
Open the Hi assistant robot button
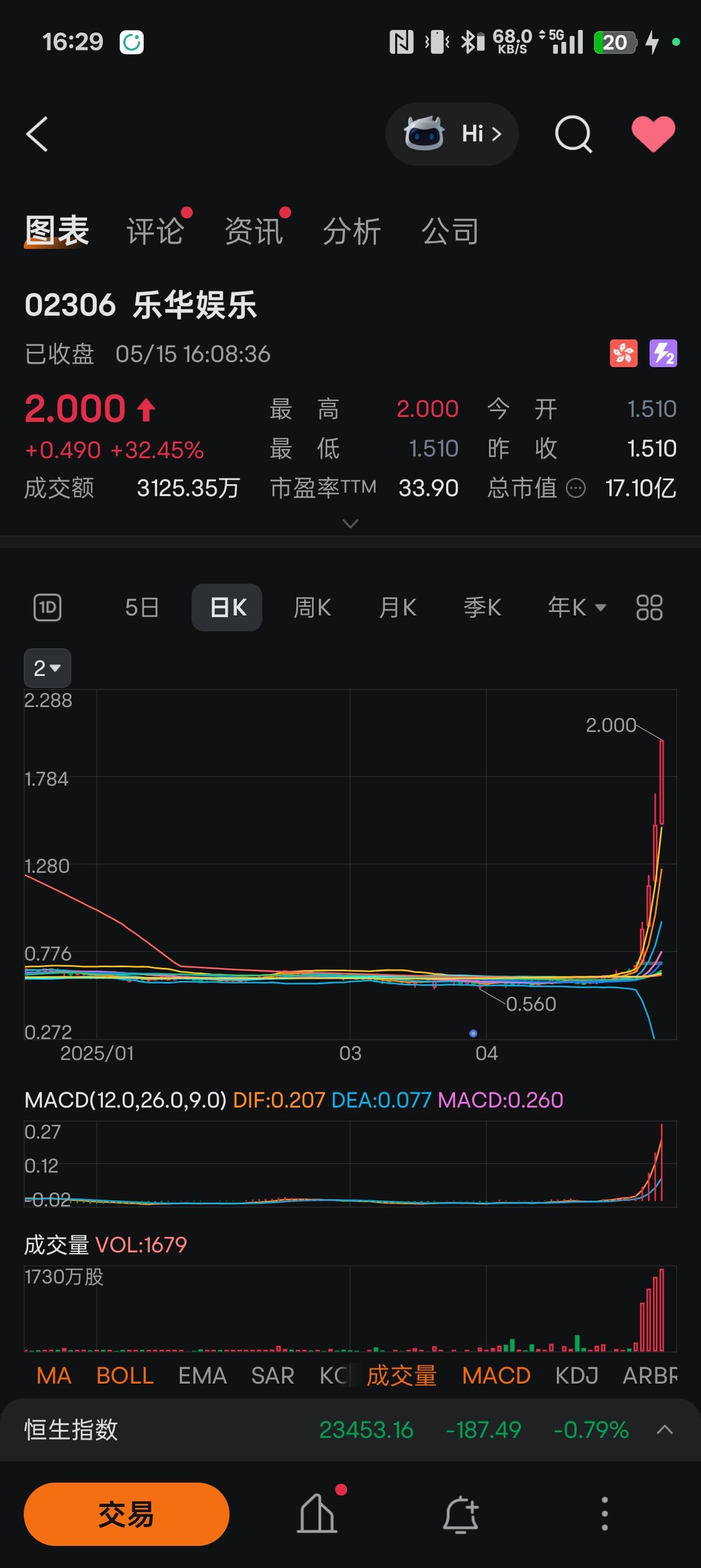coord(452,134)
